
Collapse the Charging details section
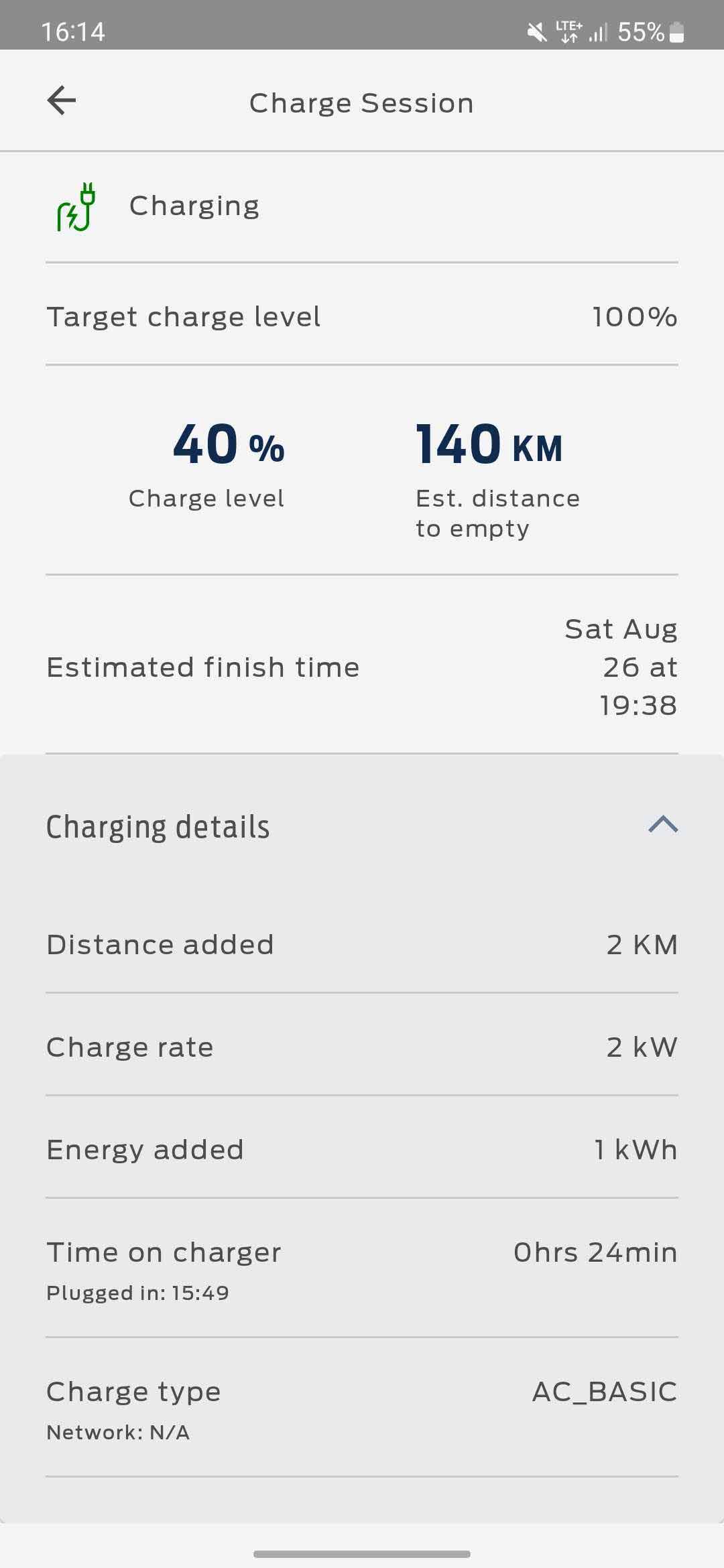pyautogui.click(x=663, y=825)
